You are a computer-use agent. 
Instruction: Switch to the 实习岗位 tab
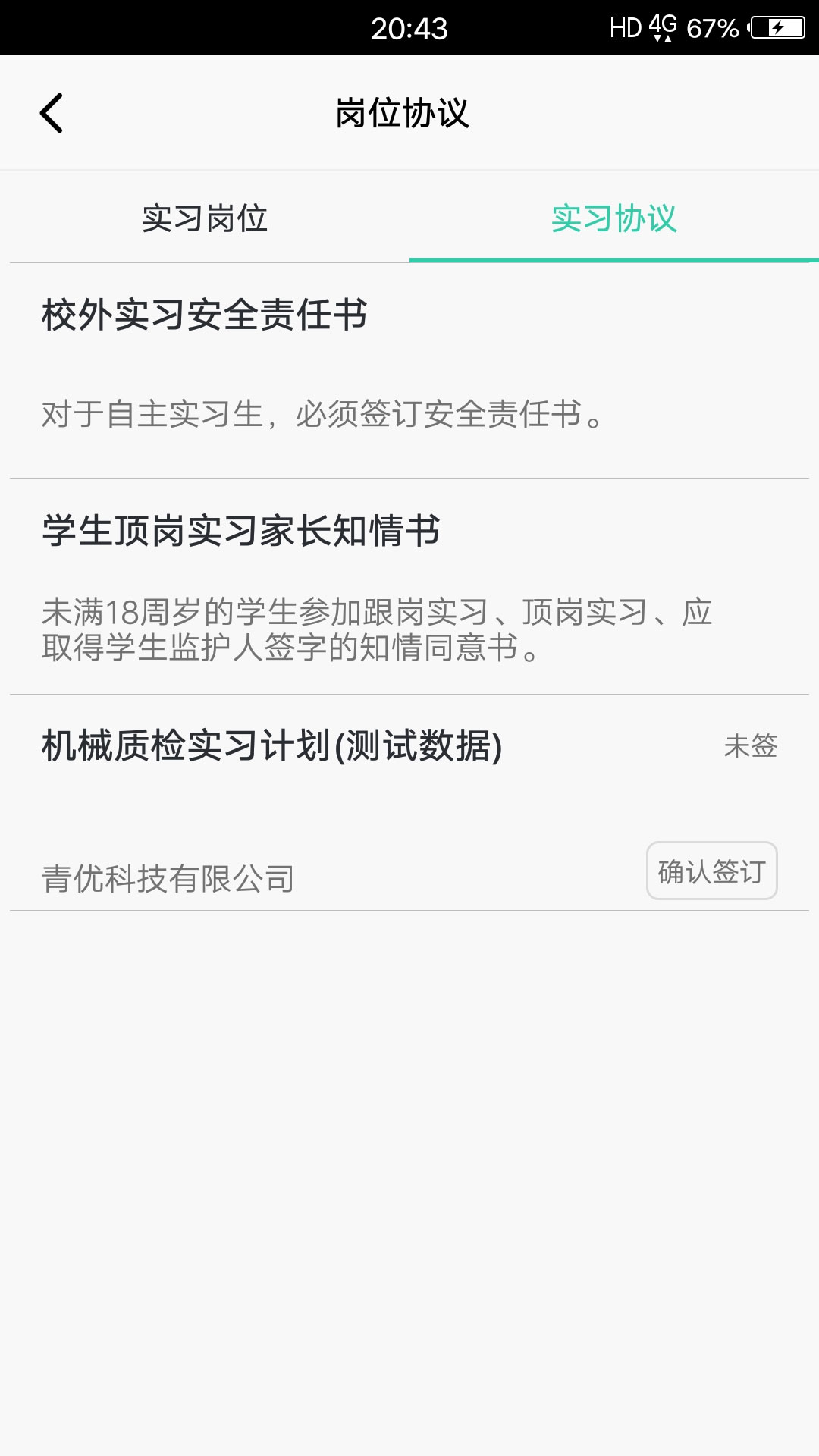[x=205, y=218]
